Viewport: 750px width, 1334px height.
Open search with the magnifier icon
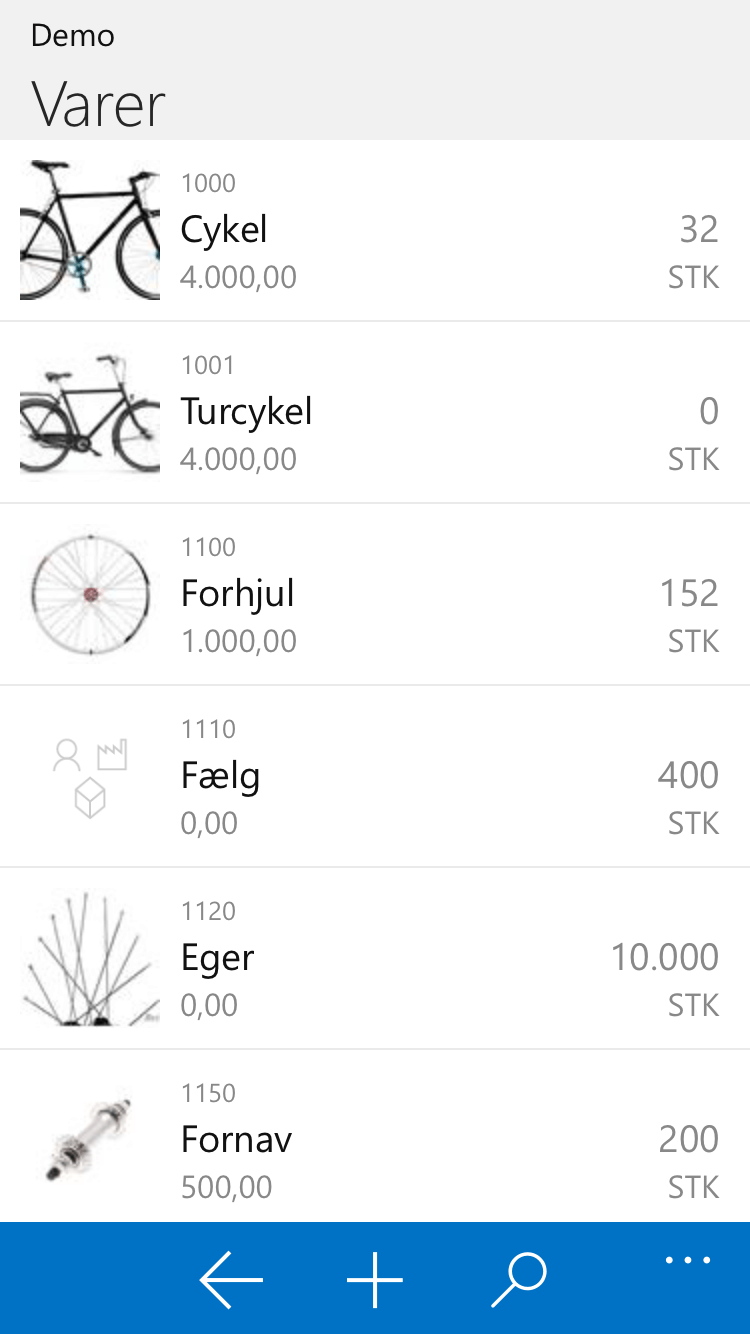[x=519, y=1279]
